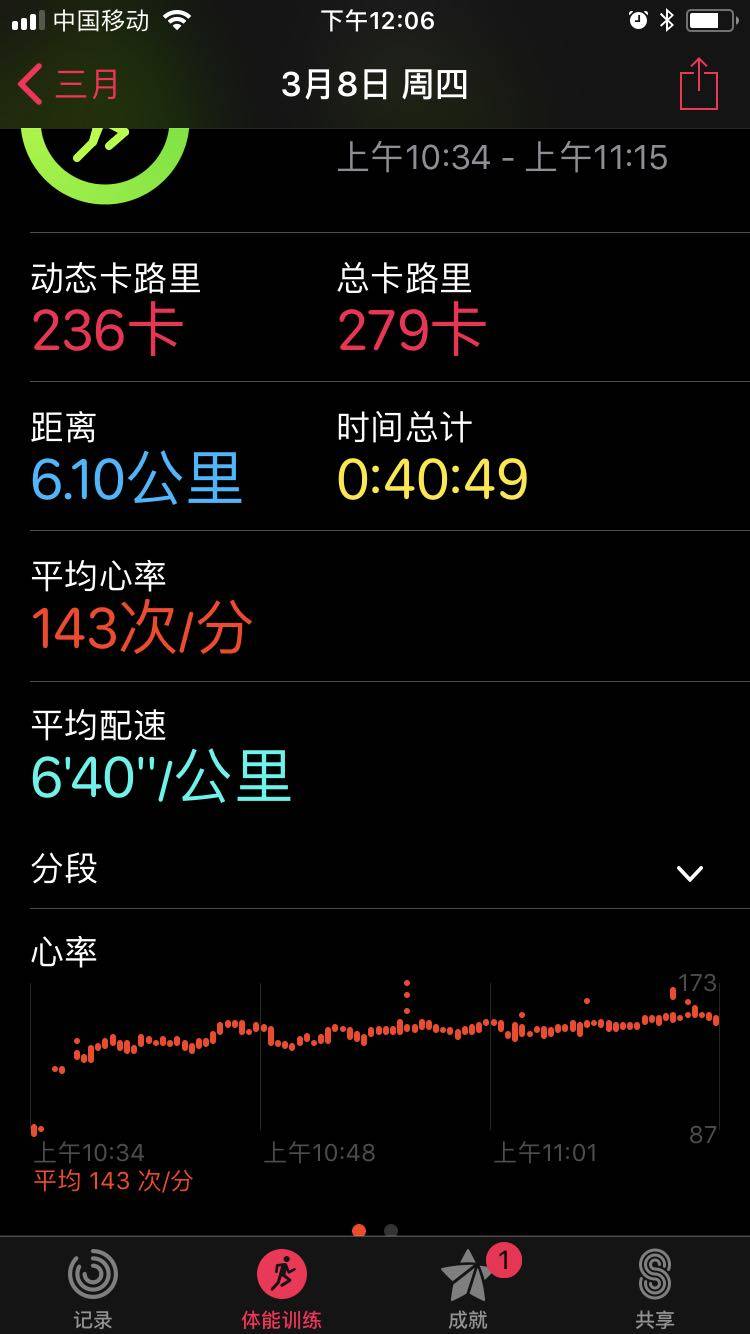The width and height of the screenshot is (750, 1334).
Task: Switch to the 记录 tab
Action: (92, 1288)
